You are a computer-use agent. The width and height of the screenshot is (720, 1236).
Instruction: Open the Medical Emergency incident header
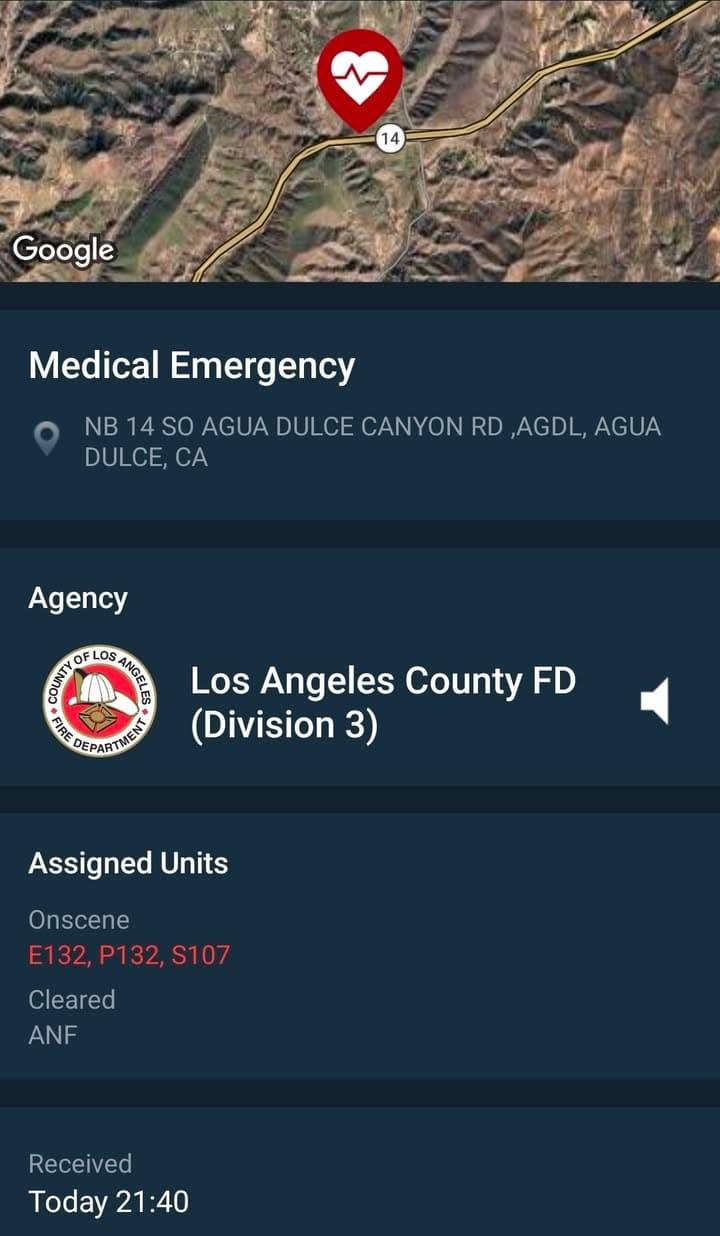(x=190, y=366)
